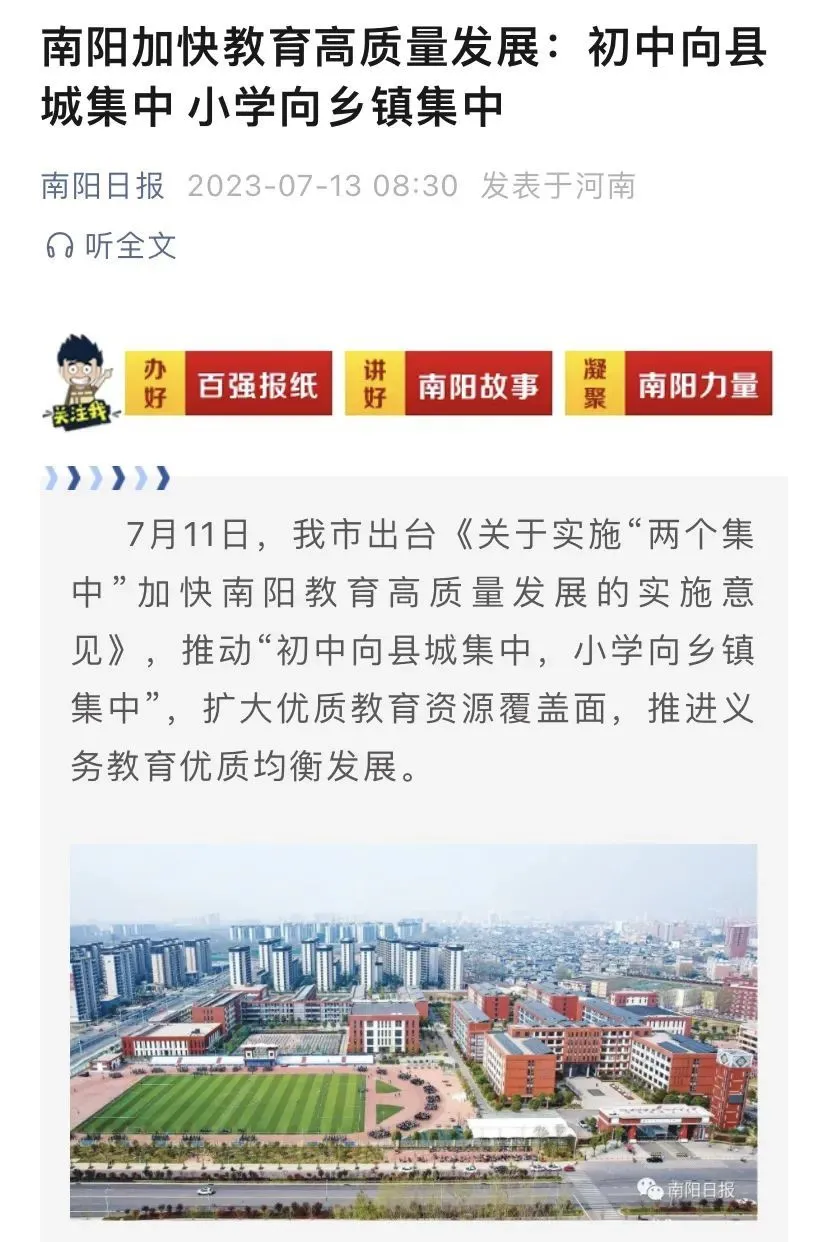View the aerial school campus photo
The width and height of the screenshot is (828, 1242).
click(413, 1030)
